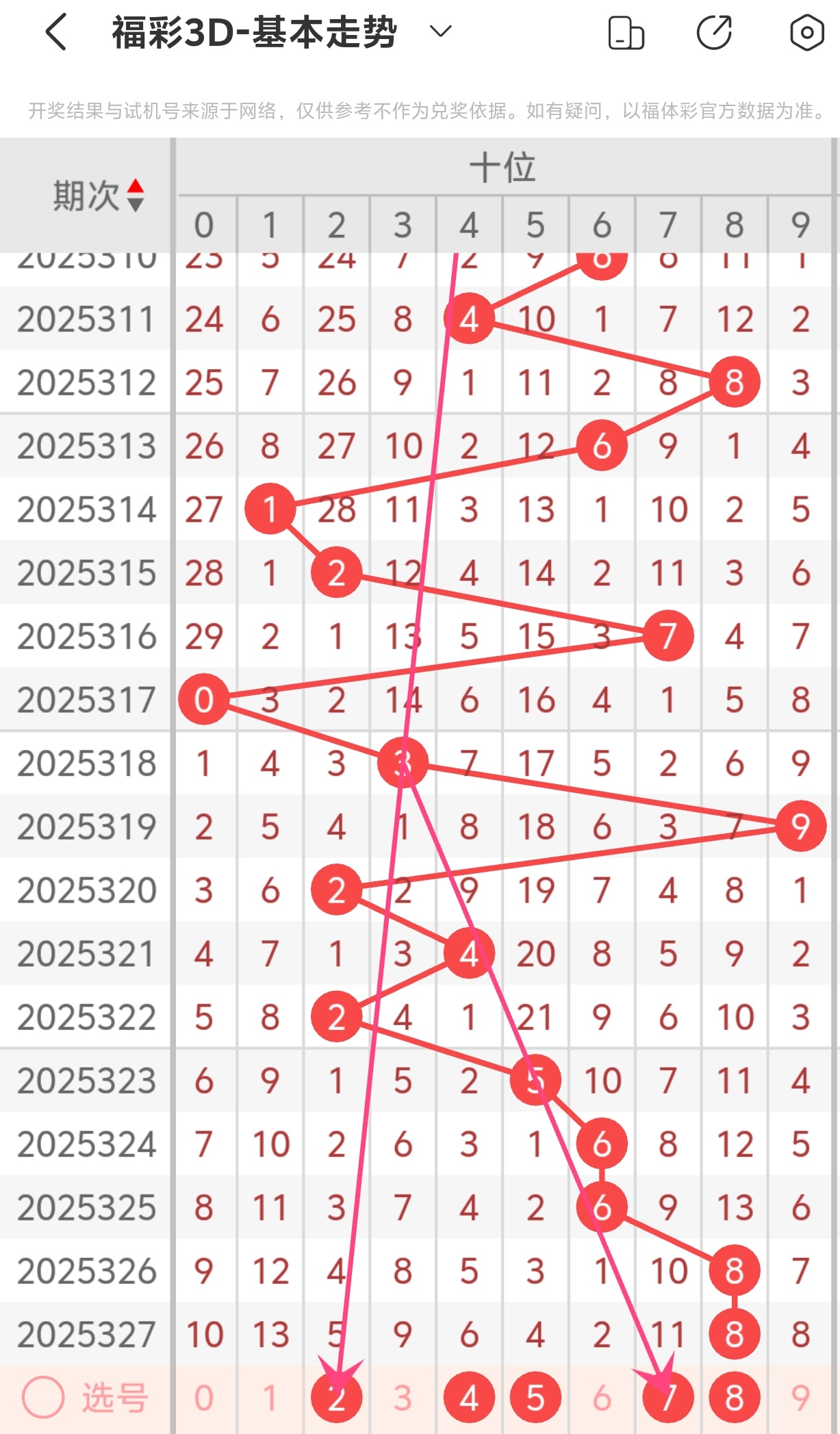840x1434 pixels.
Task: Select number 1 in the 选号 row
Action: (270, 1398)
